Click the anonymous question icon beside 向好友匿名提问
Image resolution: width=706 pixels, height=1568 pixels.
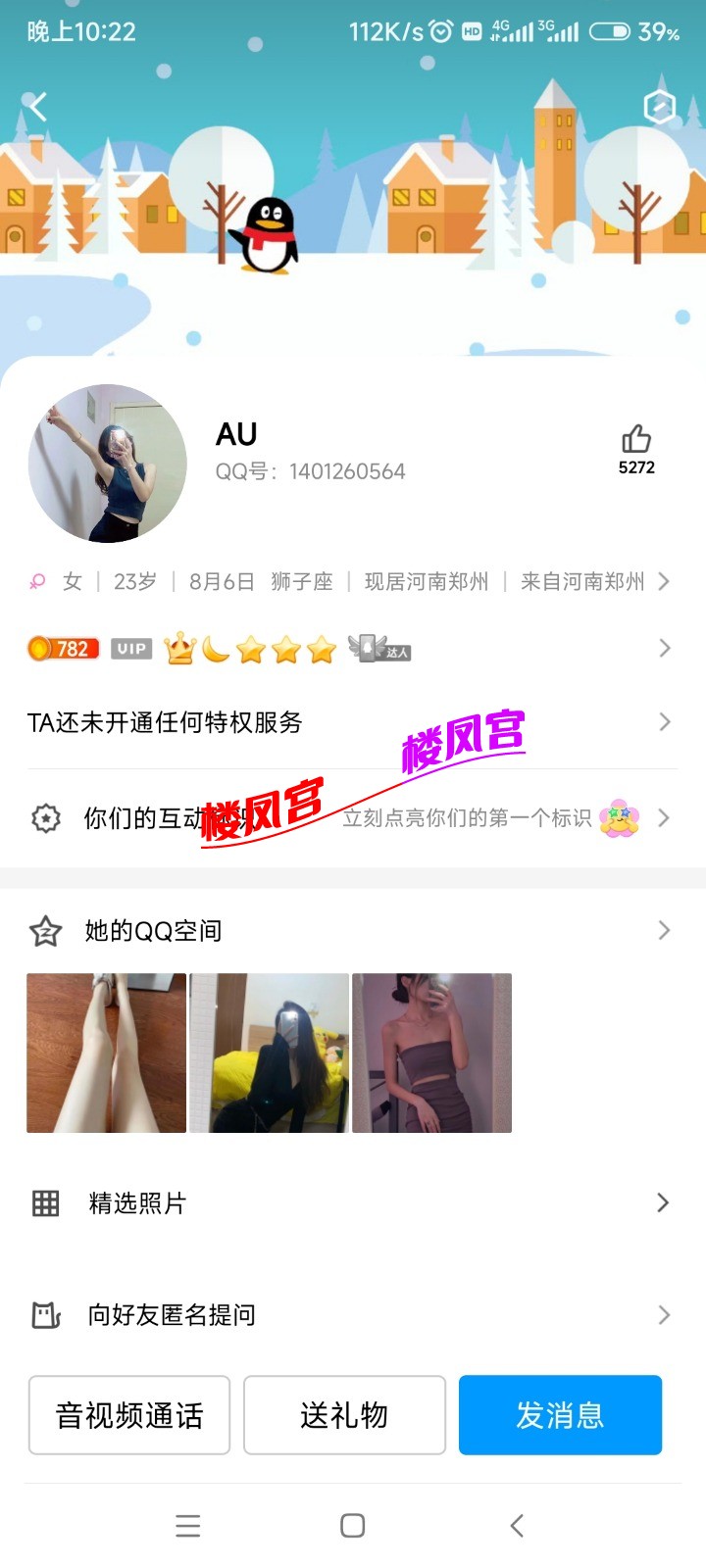44,1315
